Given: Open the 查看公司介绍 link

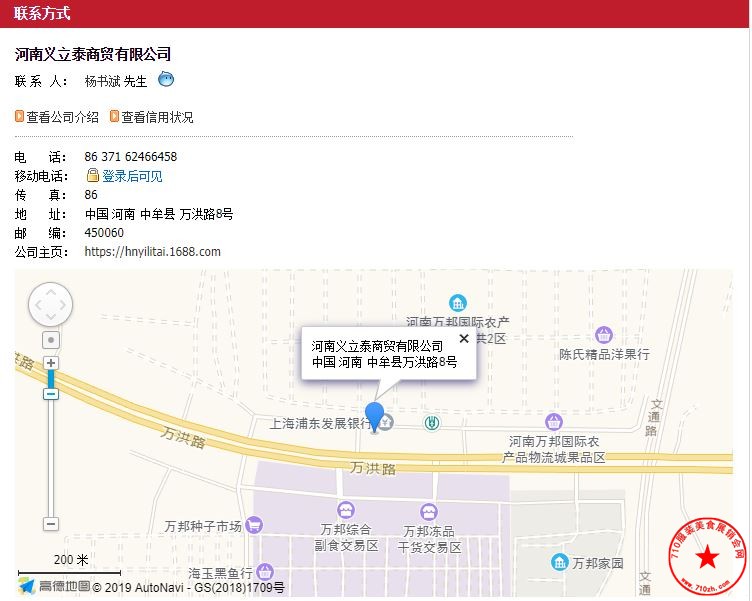Looking at the screenshot, I should [x=62, y=117].
